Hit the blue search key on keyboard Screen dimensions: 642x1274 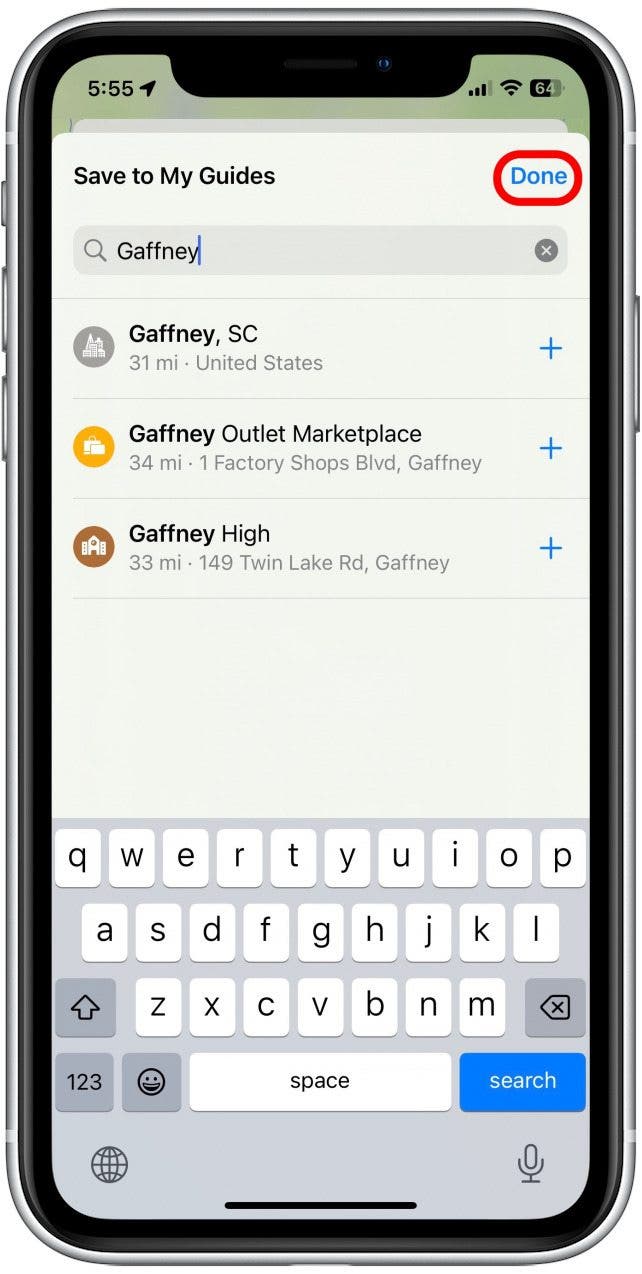pos(522,1081)
